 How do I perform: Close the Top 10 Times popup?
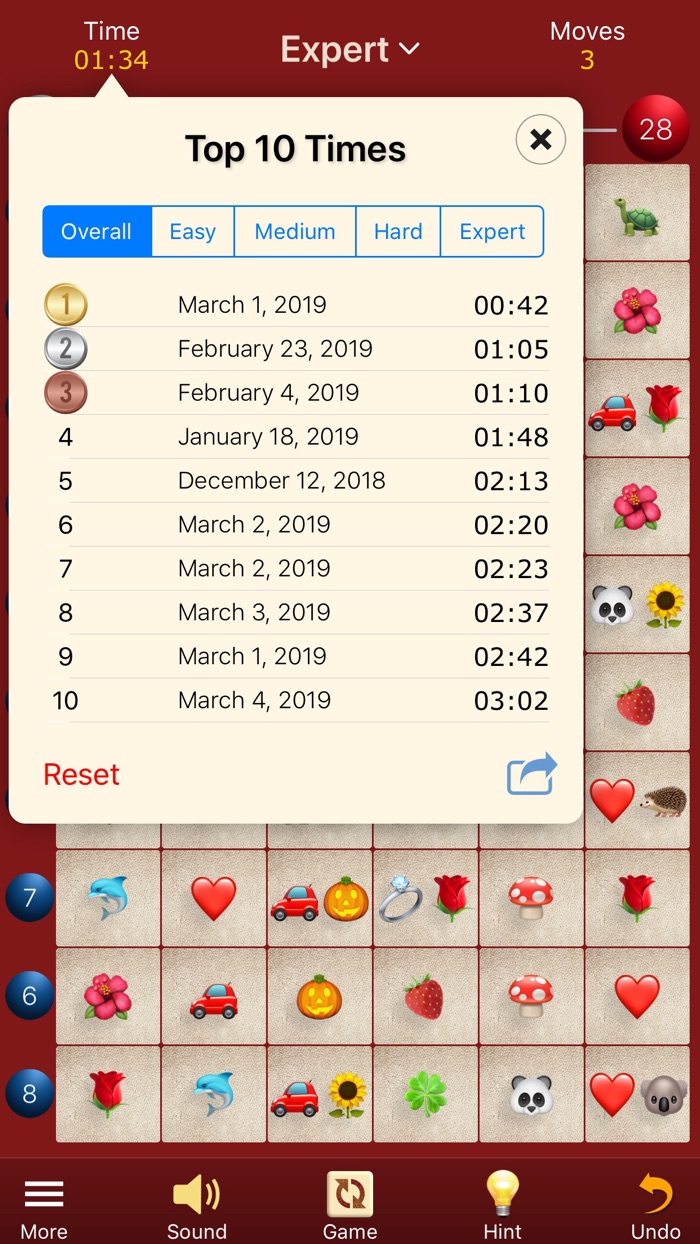pyautogui.click(x=541, y=140)
